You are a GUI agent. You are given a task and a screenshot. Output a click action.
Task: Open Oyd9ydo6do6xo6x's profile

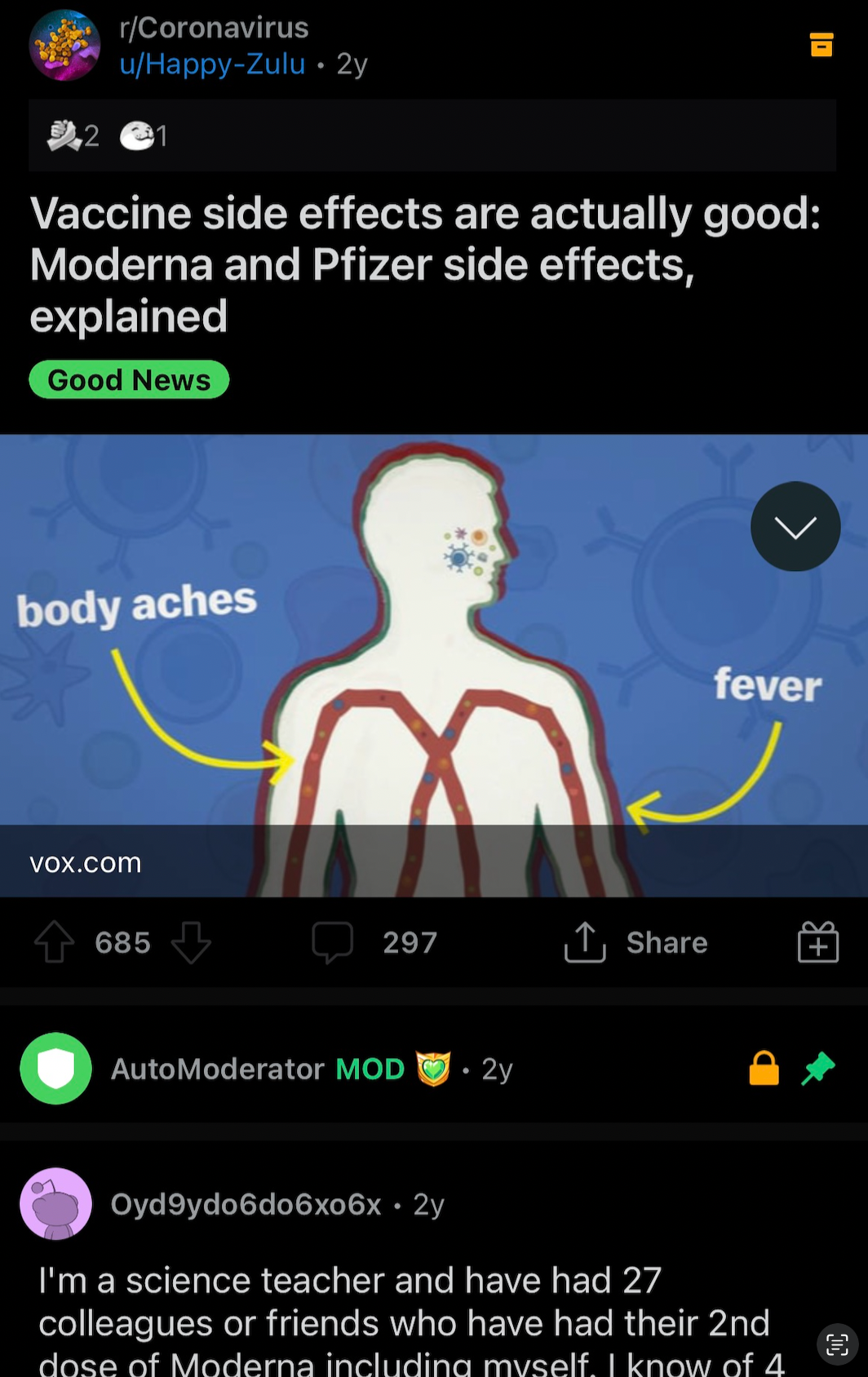246,1204
